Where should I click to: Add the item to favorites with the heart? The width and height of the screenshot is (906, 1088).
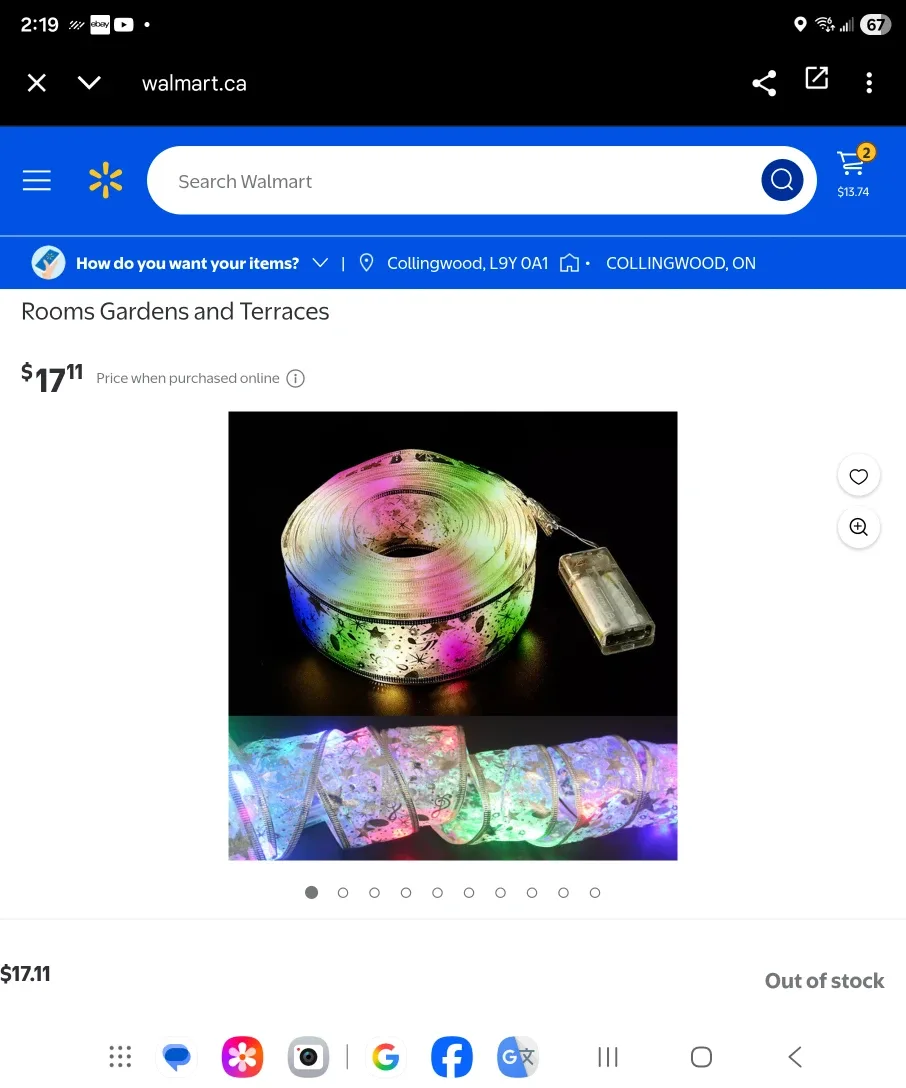(858, 476)
